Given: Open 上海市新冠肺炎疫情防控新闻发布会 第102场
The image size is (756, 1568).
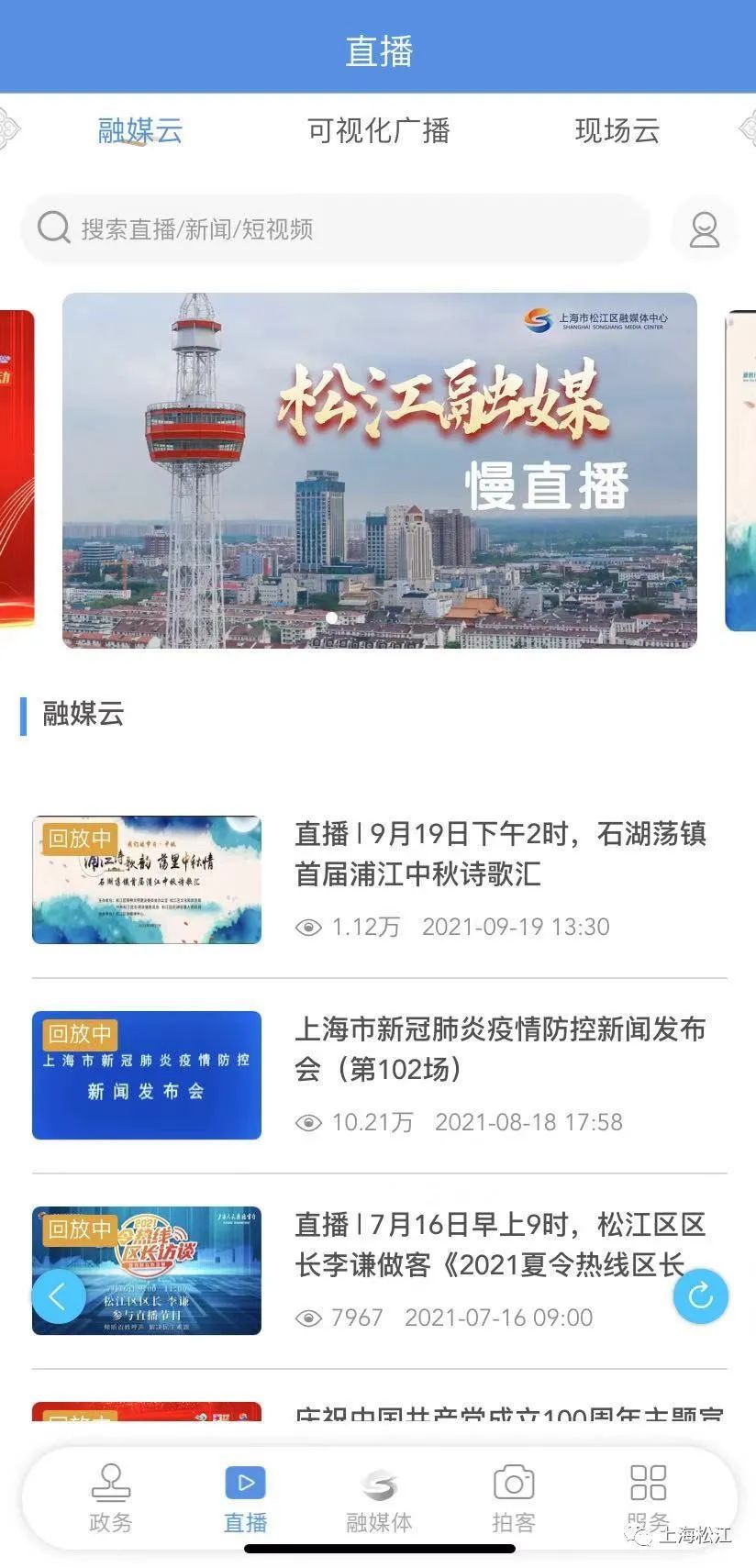Looking at the screenshot, I should [500, 1049].
